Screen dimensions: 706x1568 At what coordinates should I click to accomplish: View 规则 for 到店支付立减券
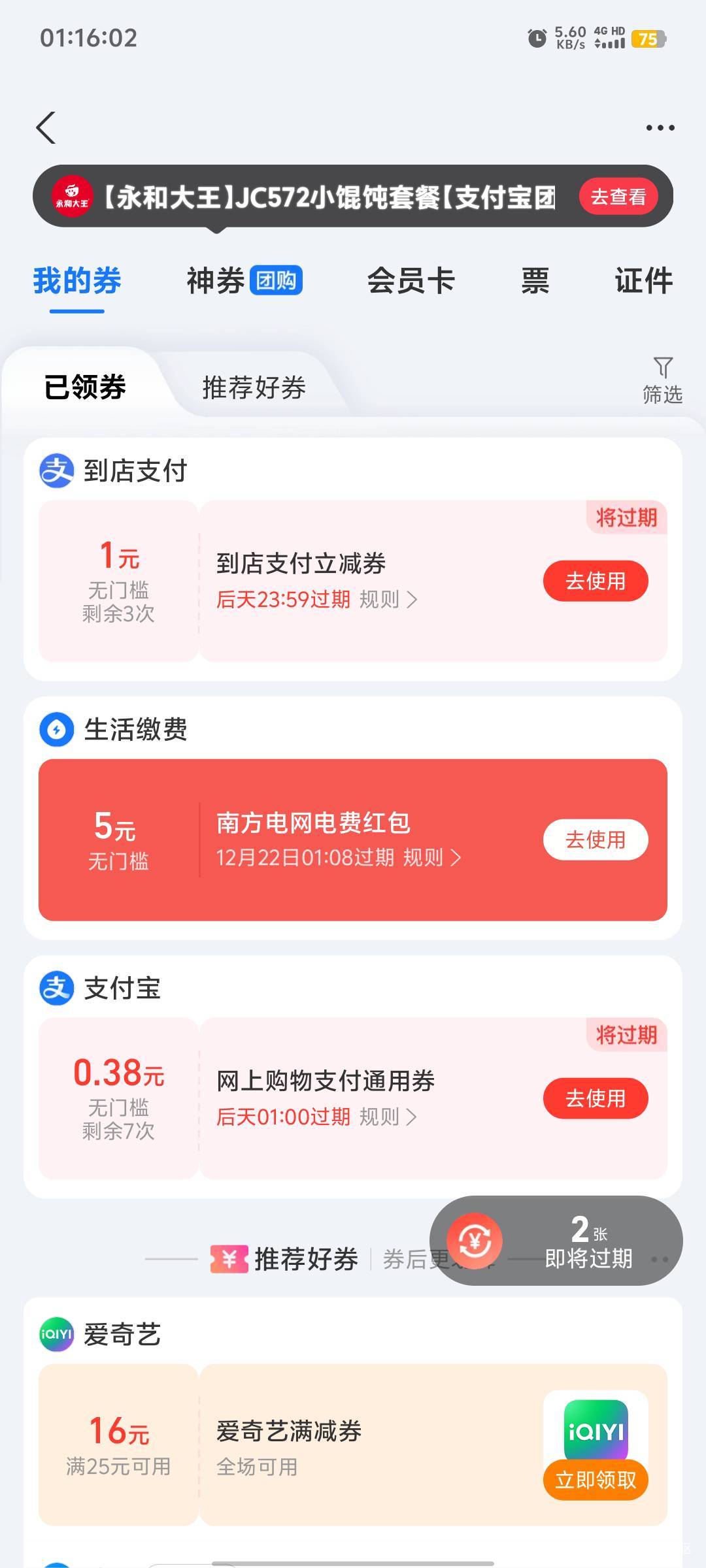pos(388,599)
